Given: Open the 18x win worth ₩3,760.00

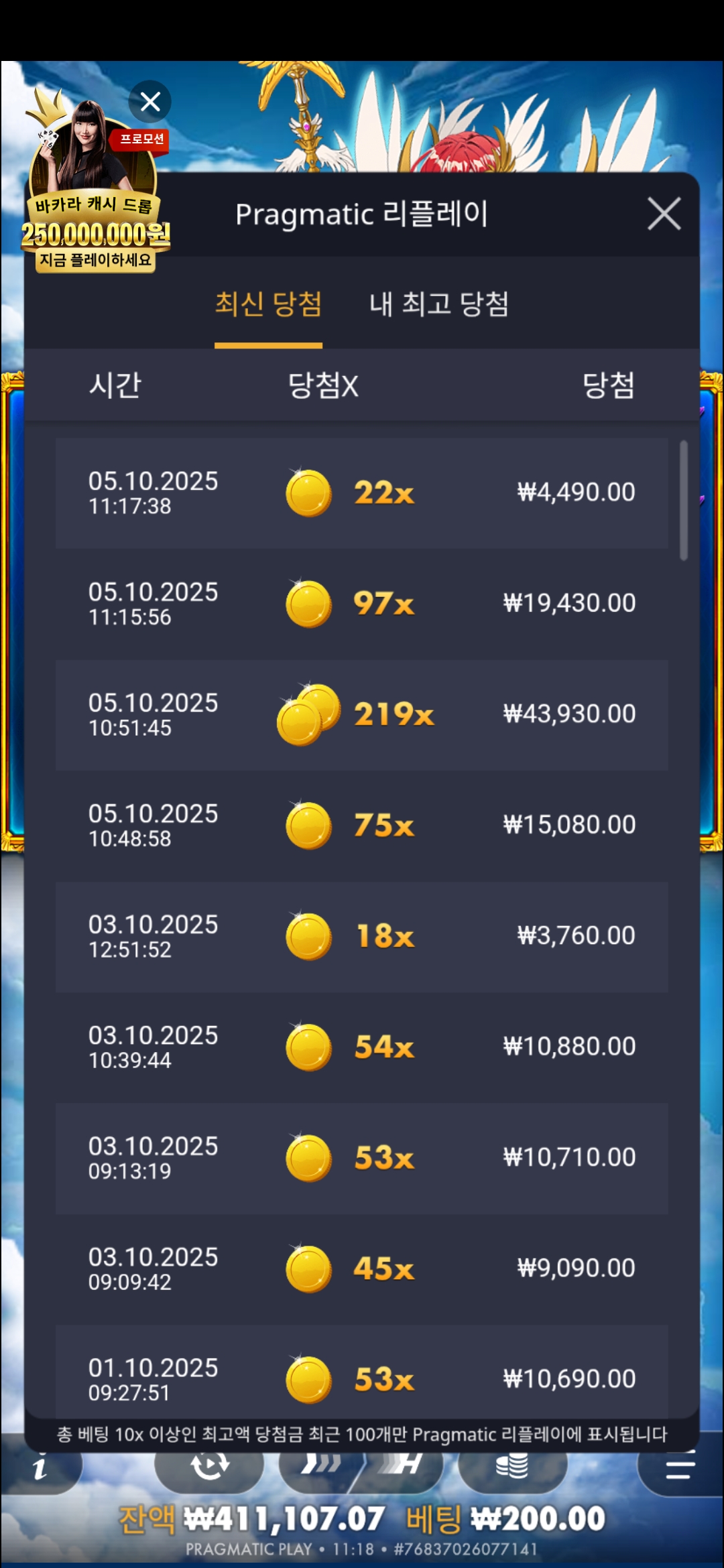Looking at the screenshot, I should 362,936.
